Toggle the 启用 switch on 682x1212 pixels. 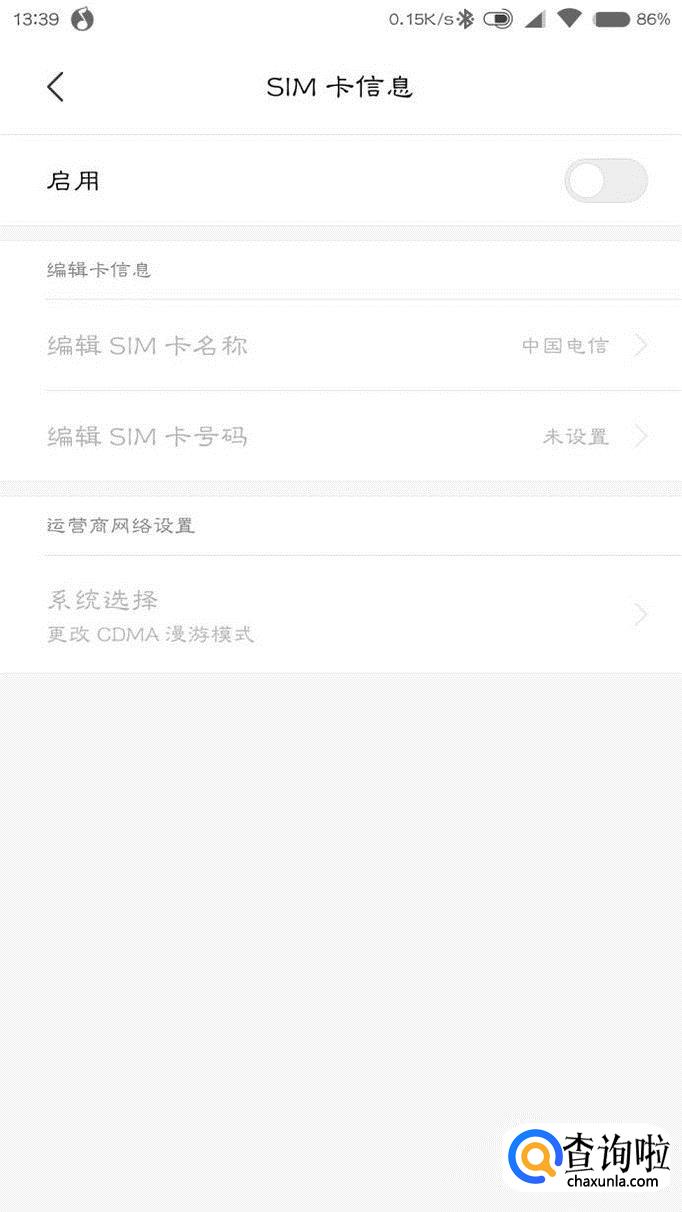[x=606, y=181]
